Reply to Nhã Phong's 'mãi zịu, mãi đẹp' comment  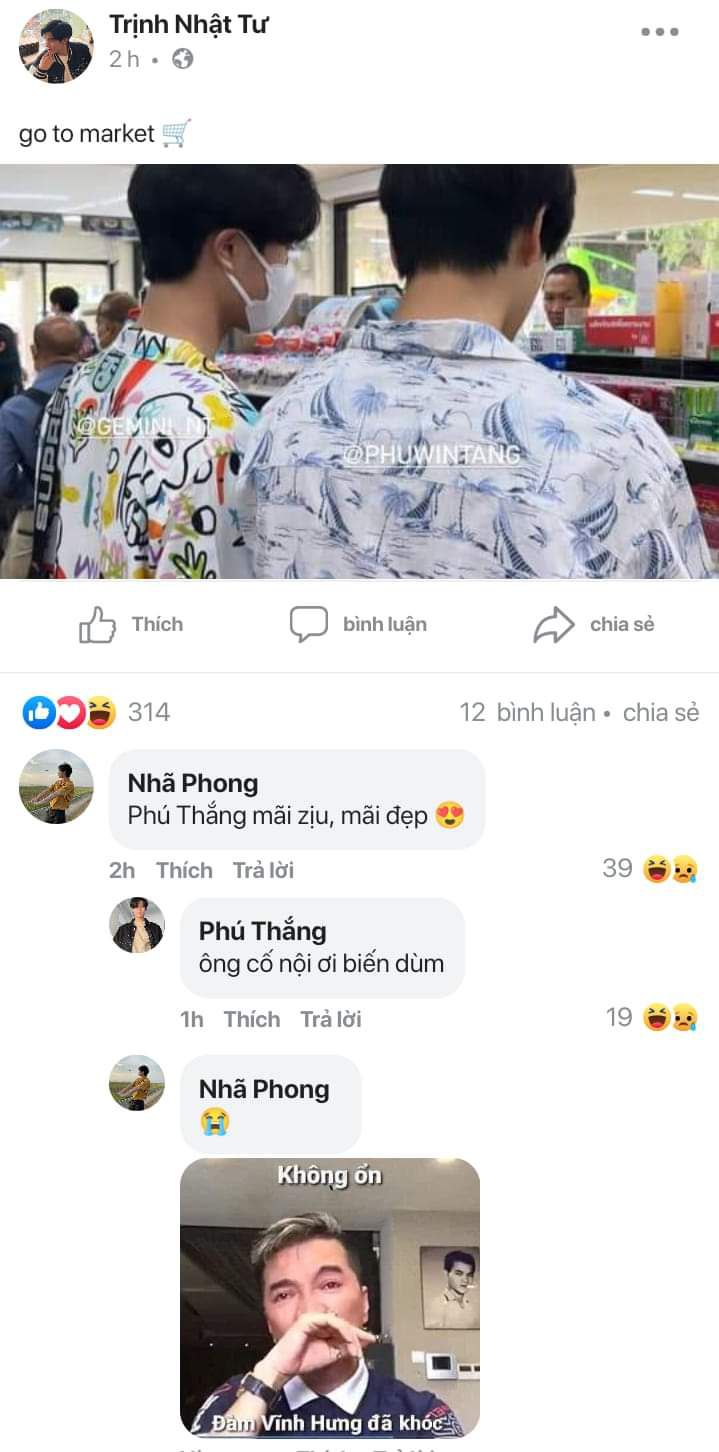point(263,870)
